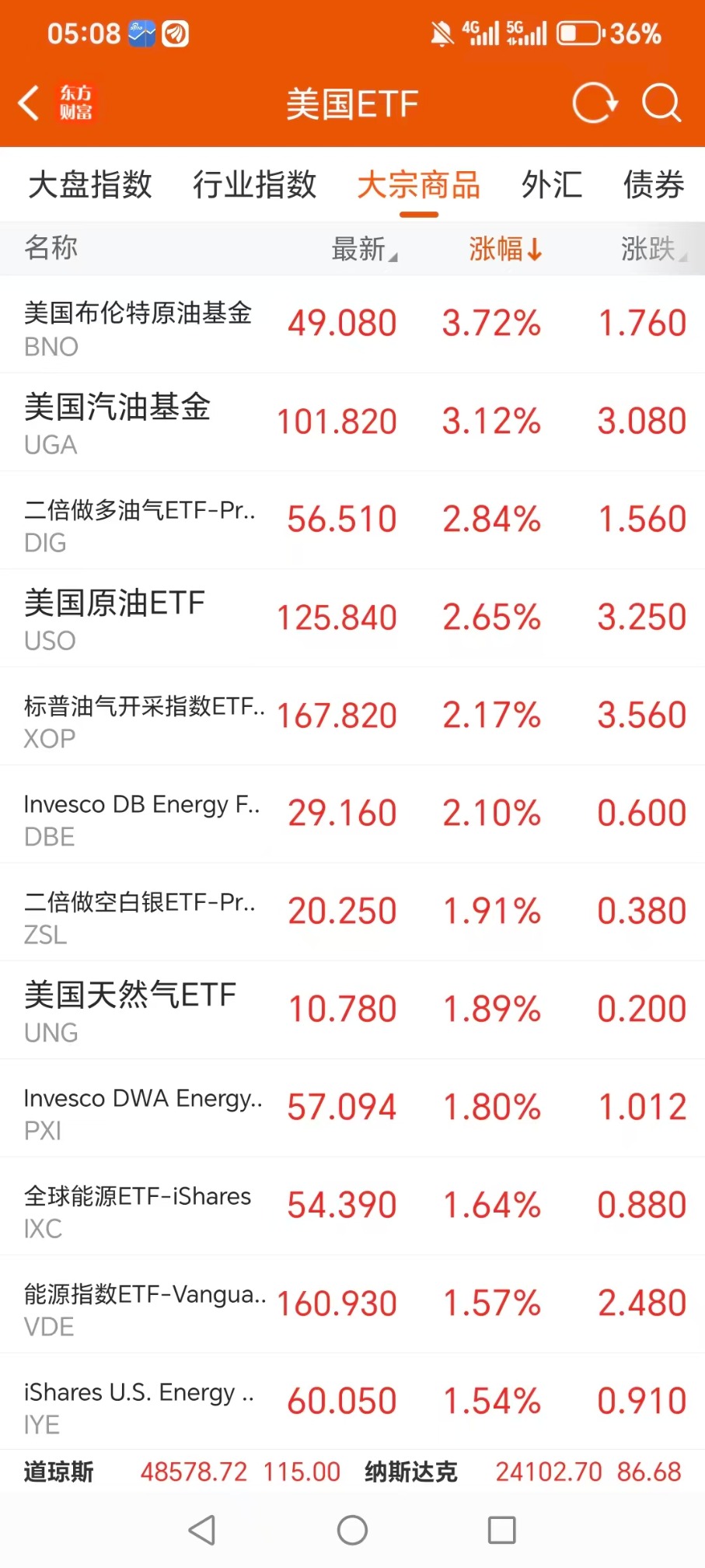Viewport: 705px width, 1568px height.
Task: Return to the phone home screen
Action: pyautogui.click(x=352, y=1530)
